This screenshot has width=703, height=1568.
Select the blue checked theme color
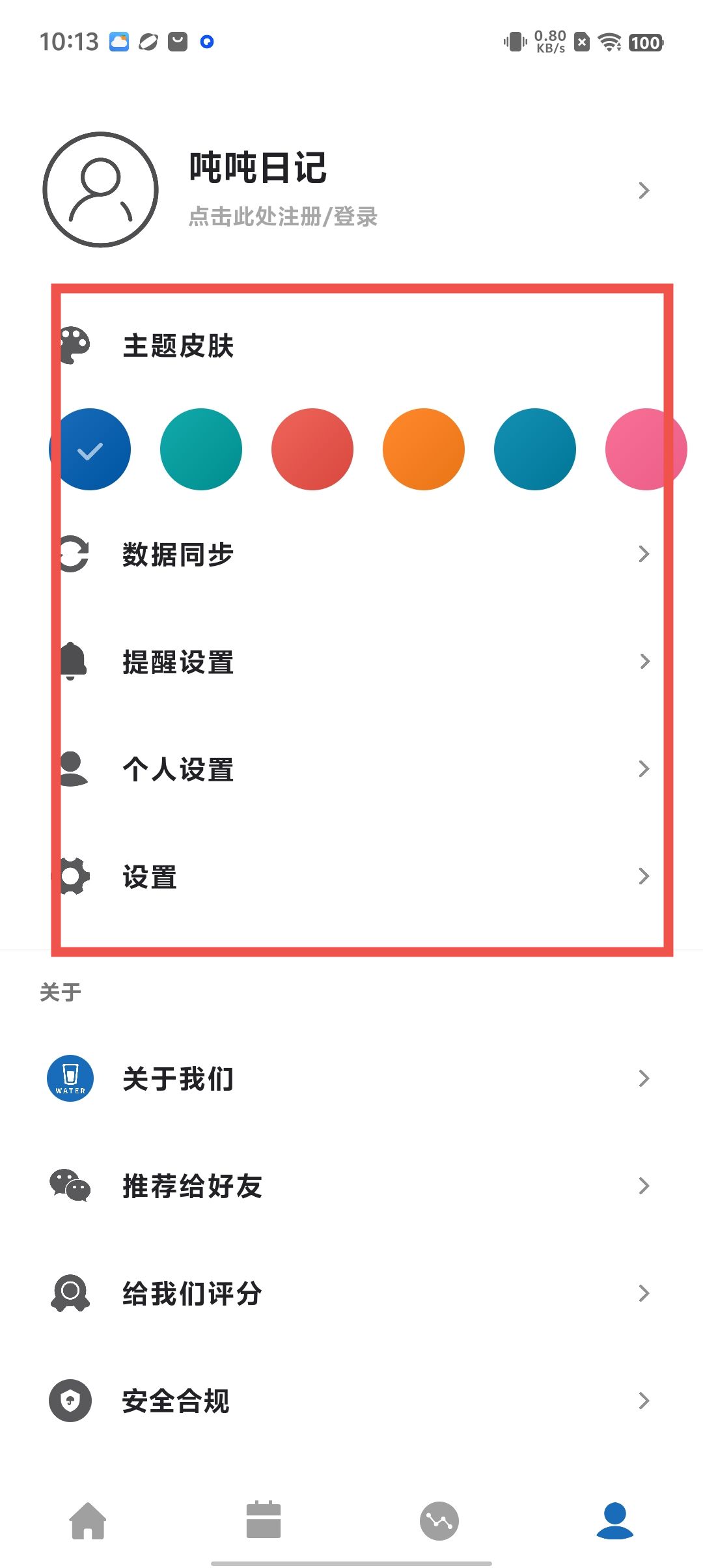tap(90, 449)
